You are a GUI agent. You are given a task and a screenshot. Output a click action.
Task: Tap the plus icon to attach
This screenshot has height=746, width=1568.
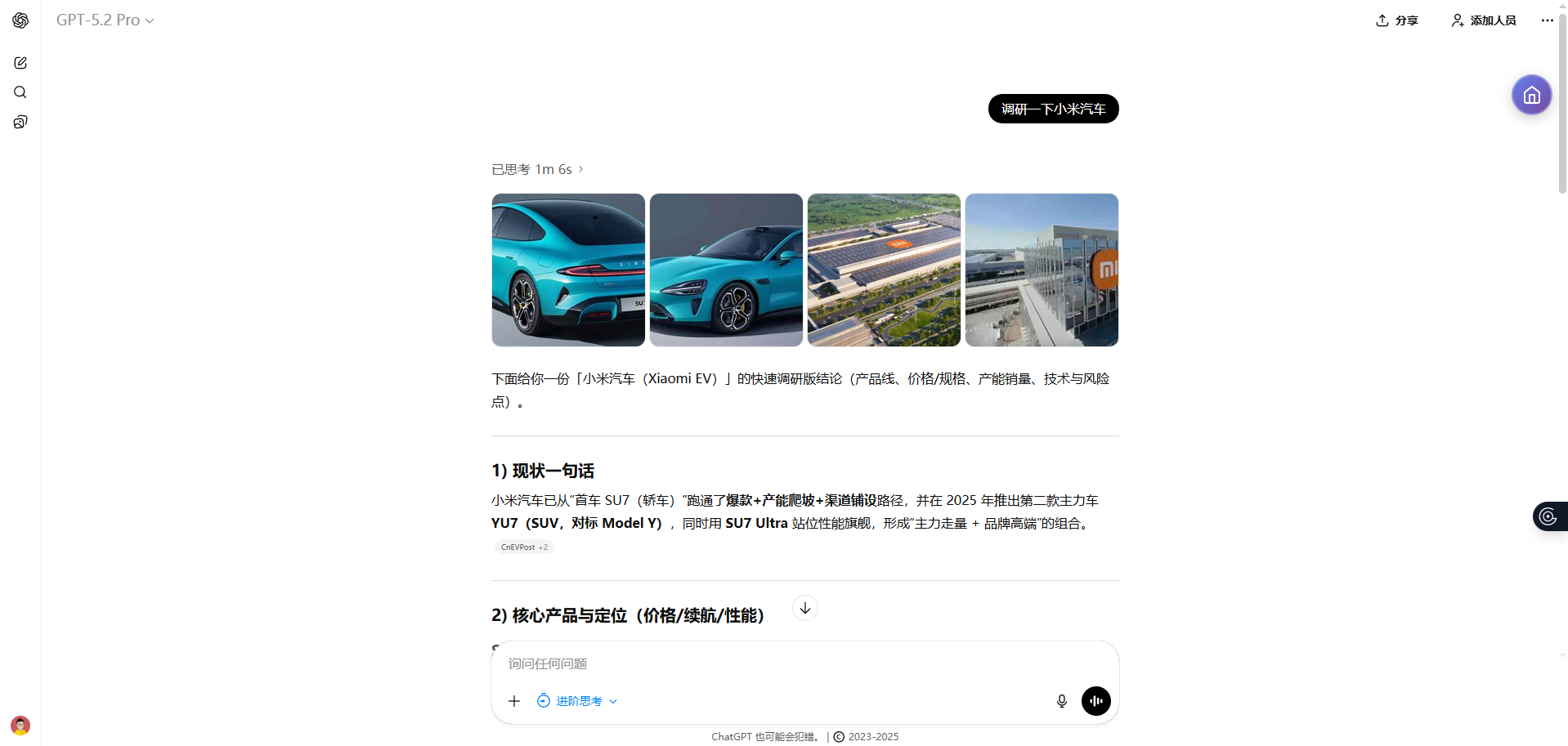(514, 701)
